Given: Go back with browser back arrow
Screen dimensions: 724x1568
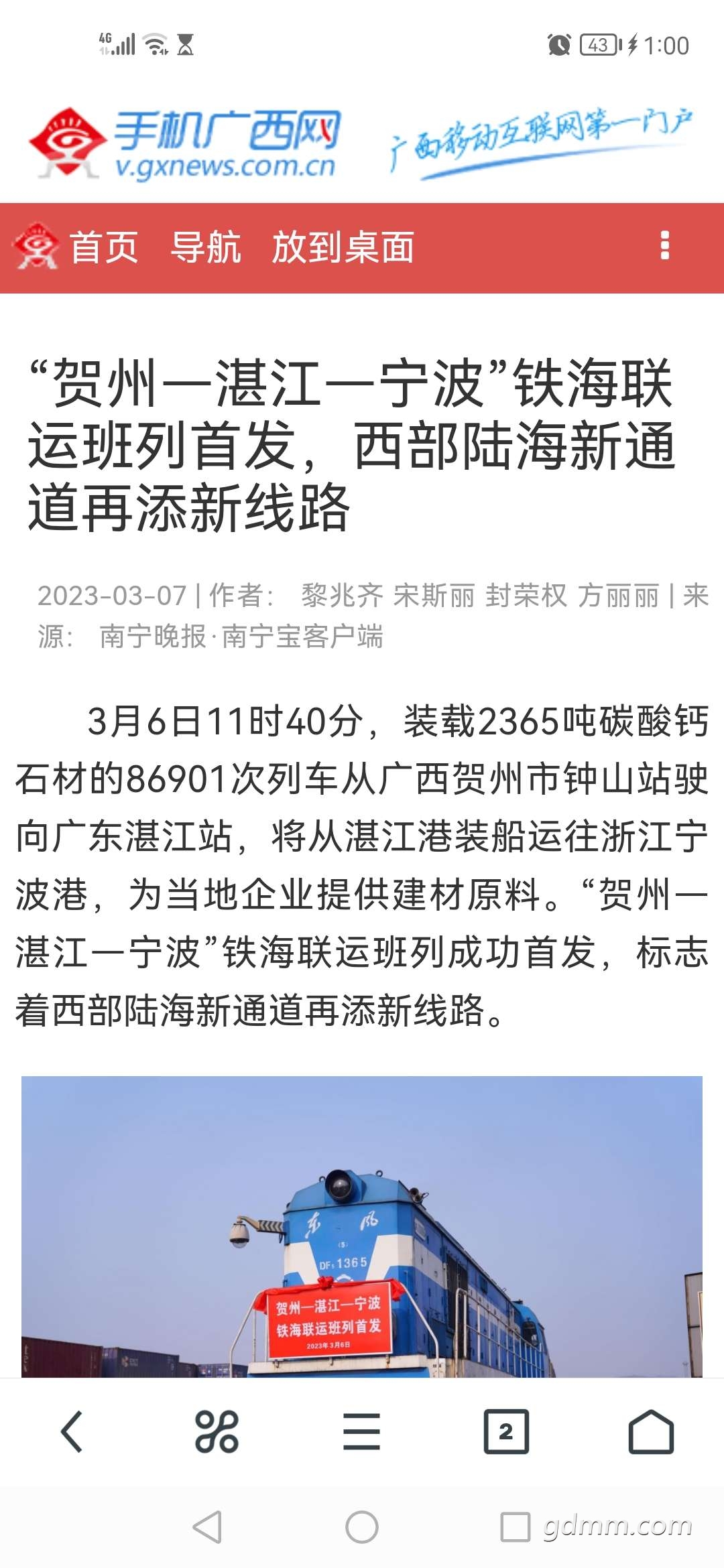Looking at the screenshot, I should click(72, 1431).
